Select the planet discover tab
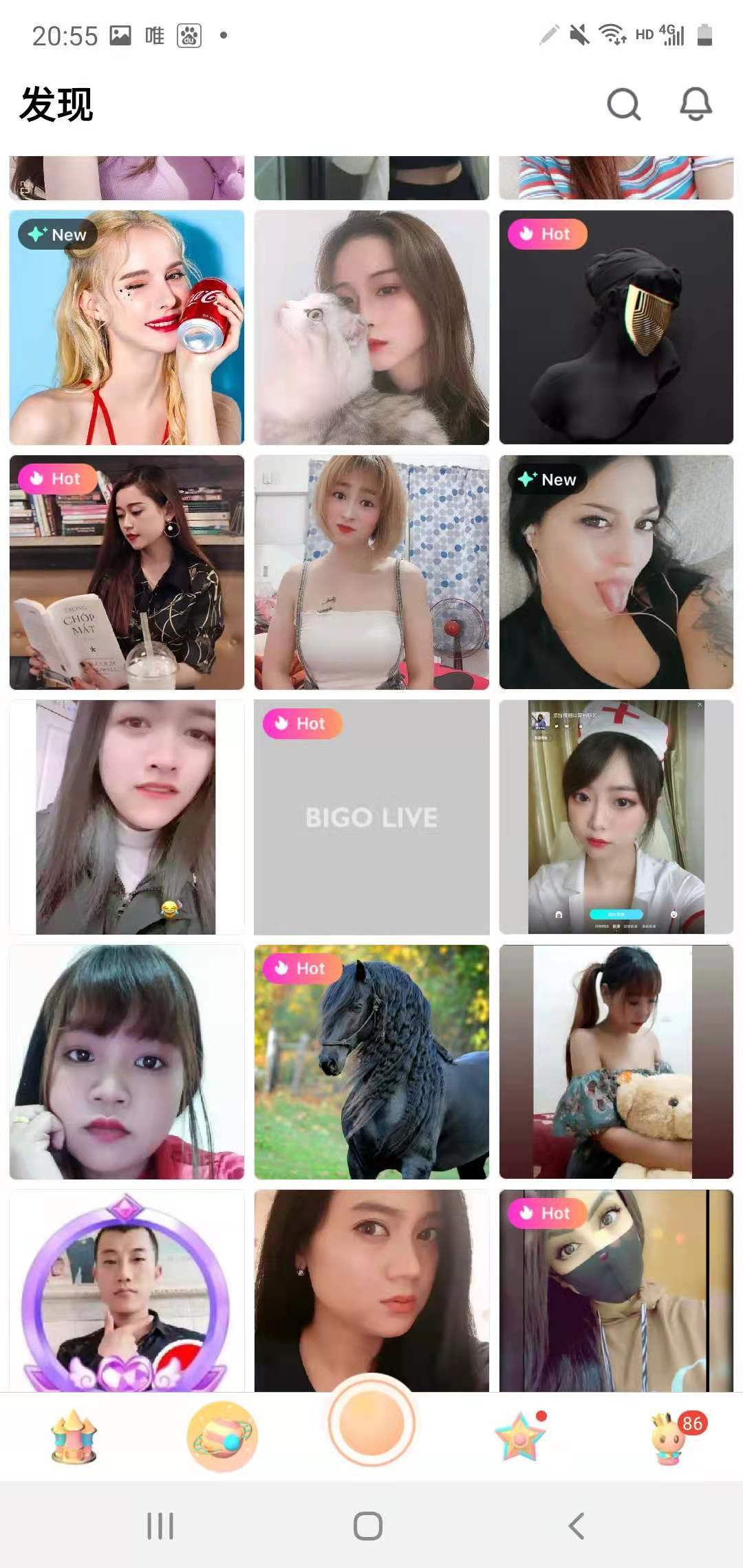The width and height of the screenshot is (743, 1568). 222,1436
